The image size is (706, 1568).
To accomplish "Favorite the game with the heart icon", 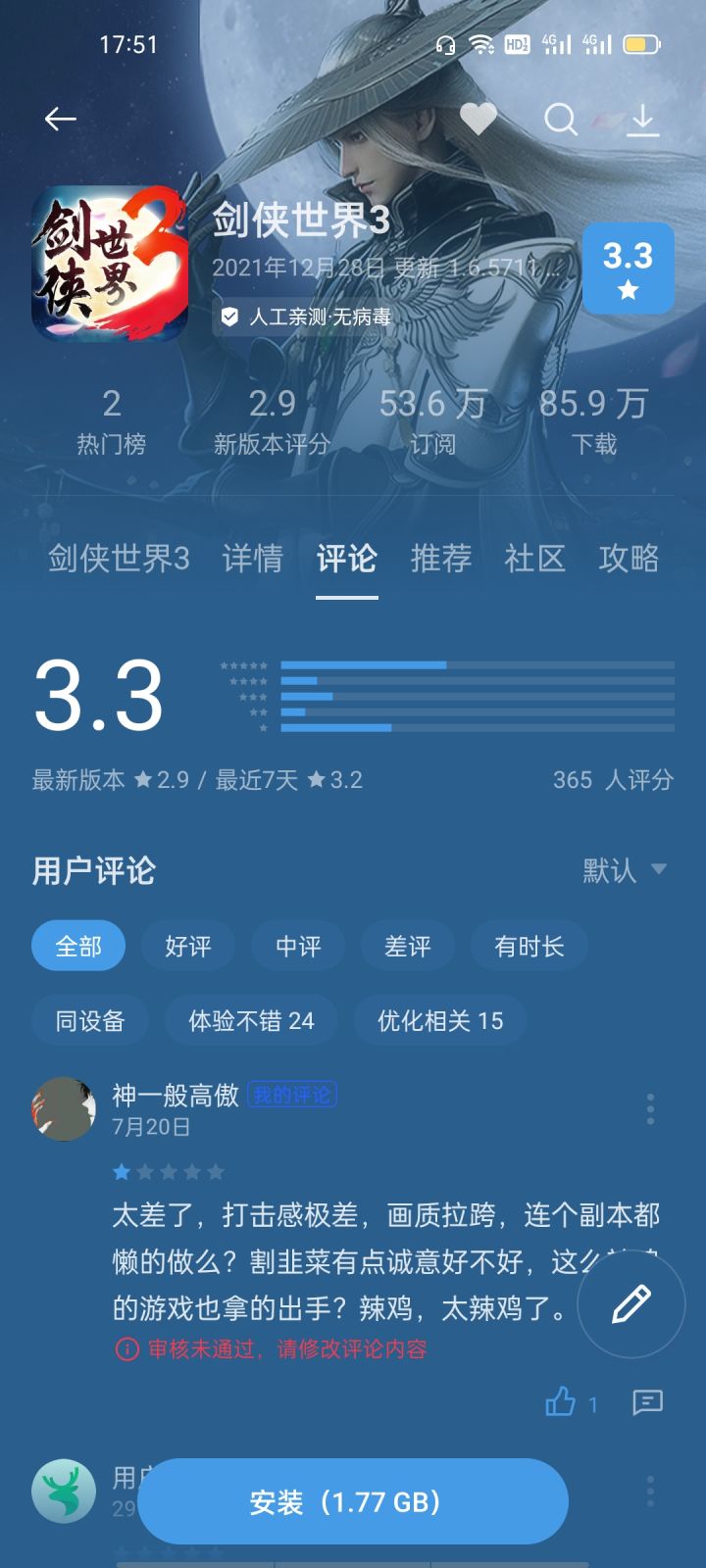I will (479, 118).
